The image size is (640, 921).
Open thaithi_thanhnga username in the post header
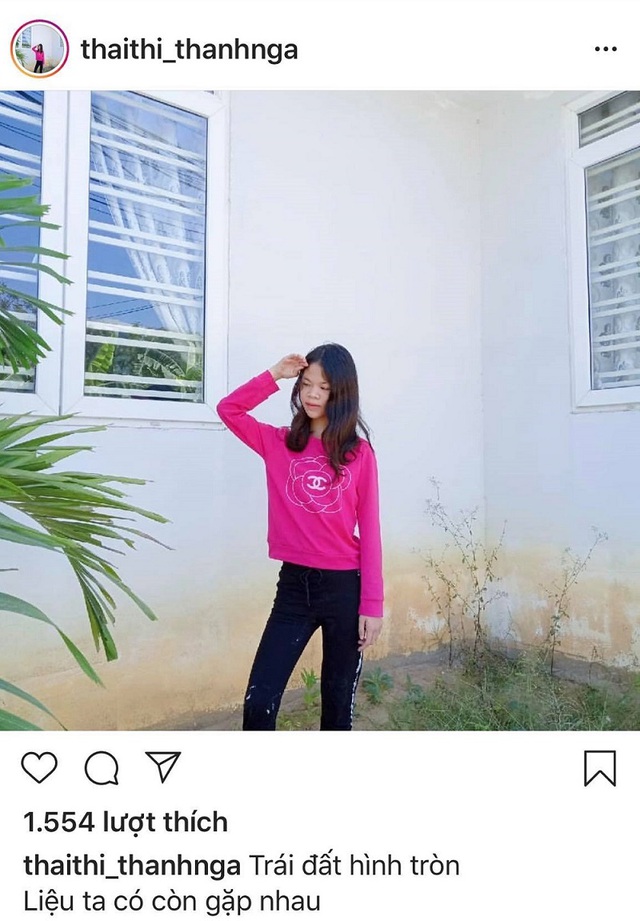[189, 49]
